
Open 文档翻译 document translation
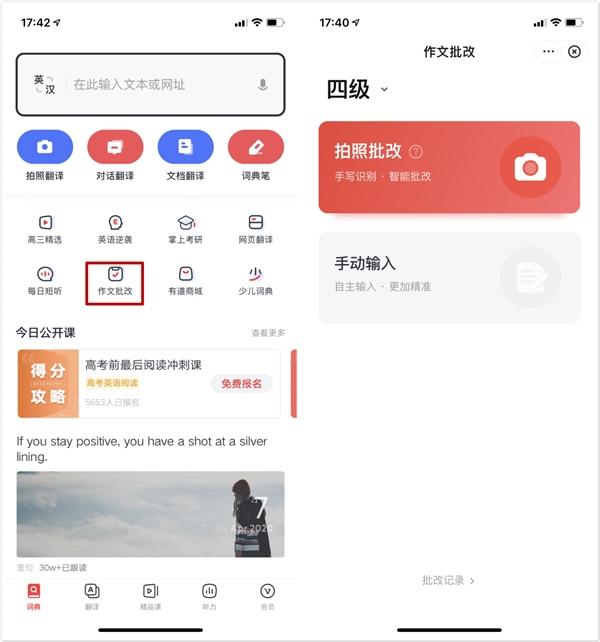tap(185, 147)
